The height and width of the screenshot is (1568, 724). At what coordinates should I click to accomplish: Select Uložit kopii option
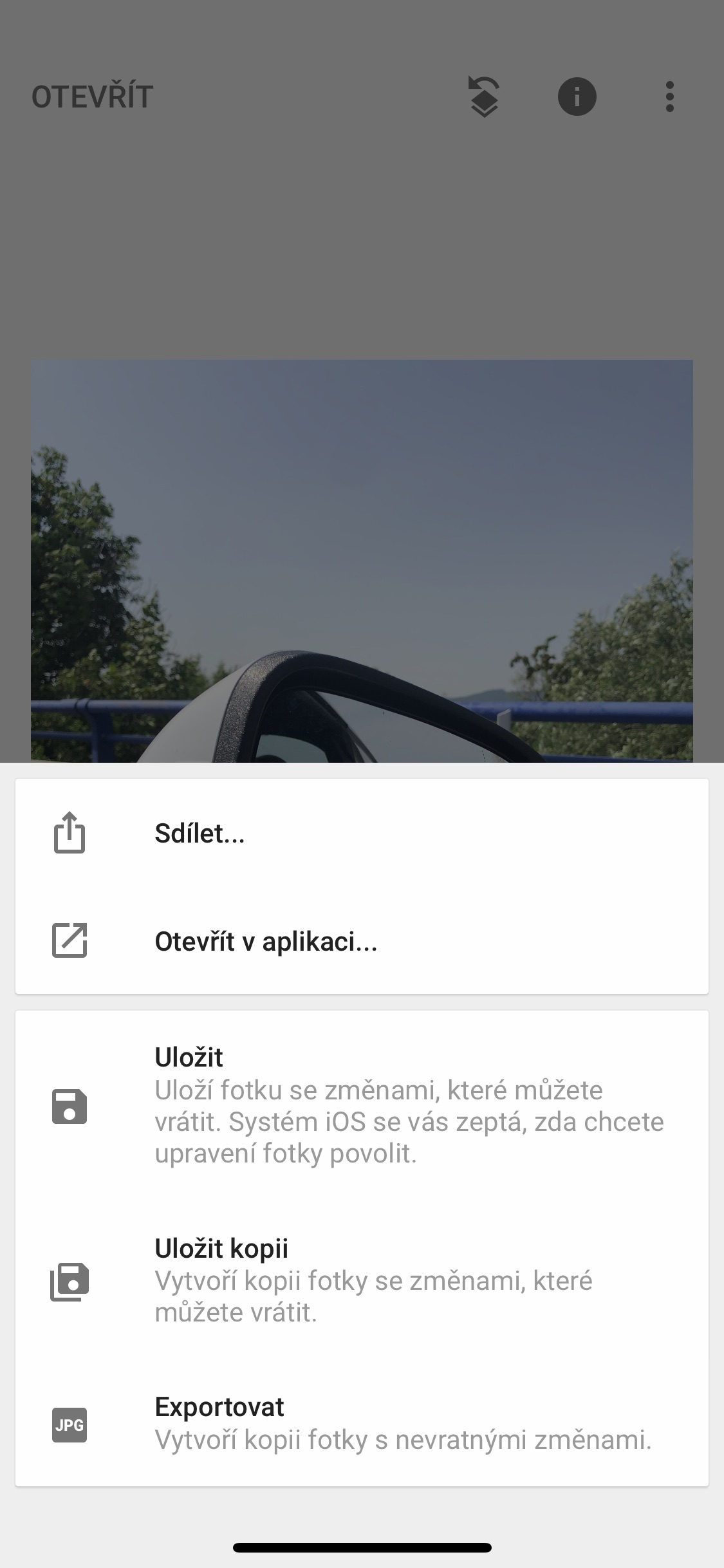tap(360, 1281)
